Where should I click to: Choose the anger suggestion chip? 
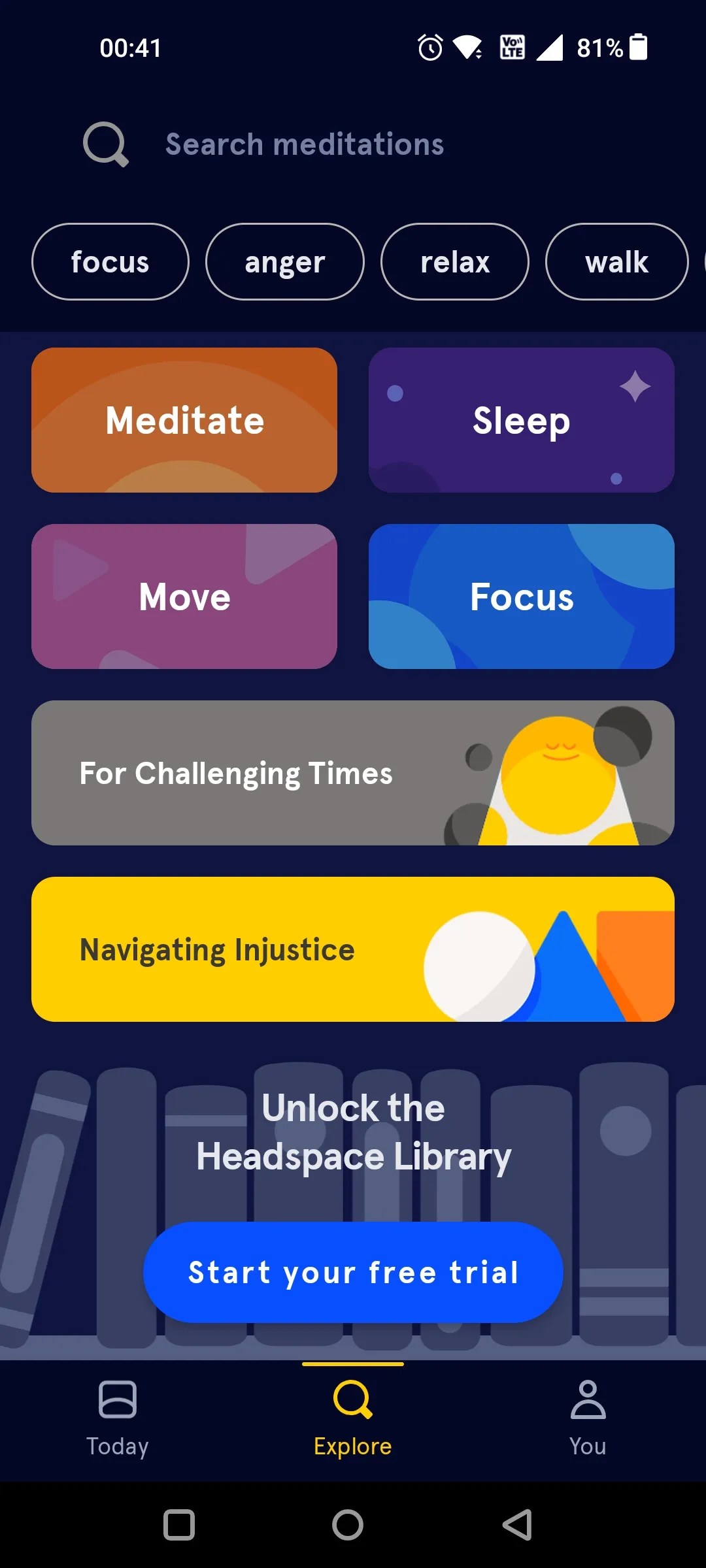tap(284, 262)
